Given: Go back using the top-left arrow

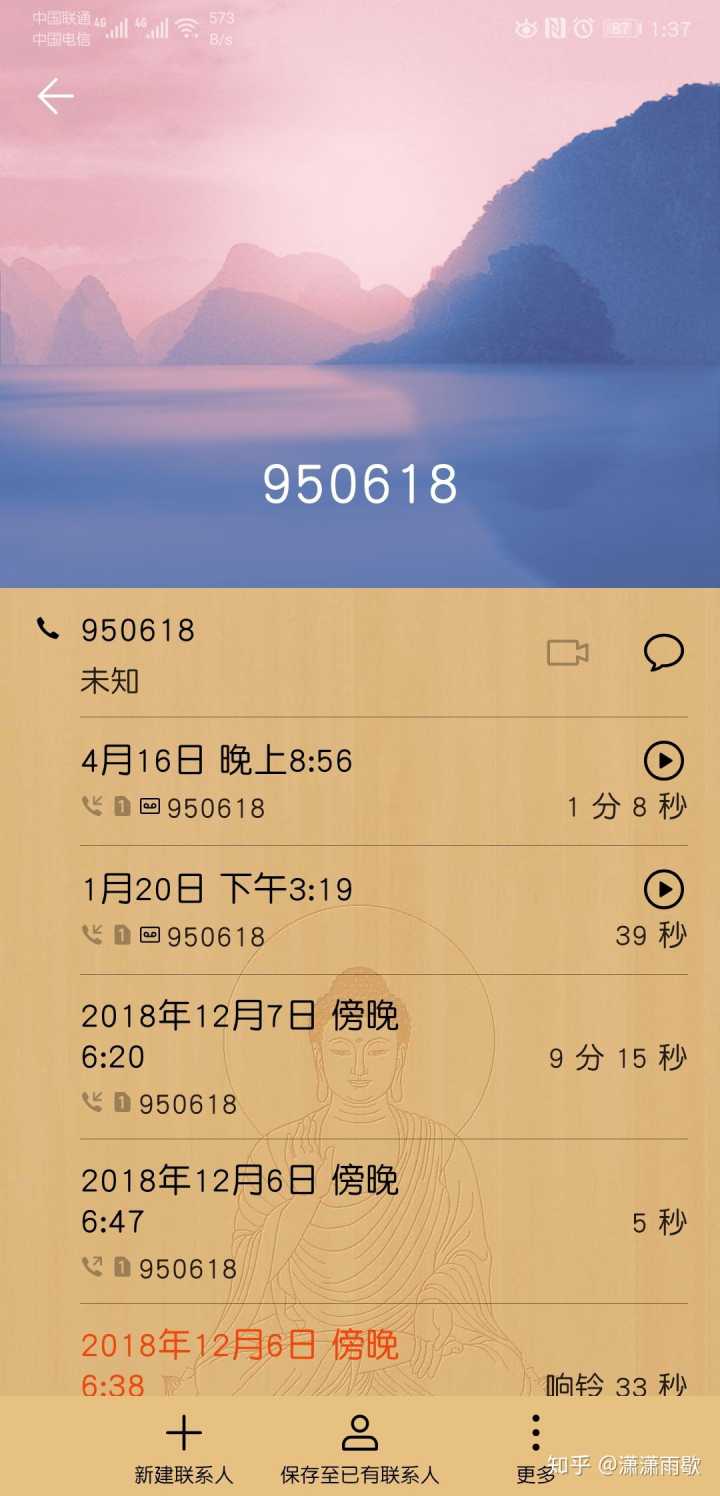Looking at the screenshot, I should [x=55, y=97].
